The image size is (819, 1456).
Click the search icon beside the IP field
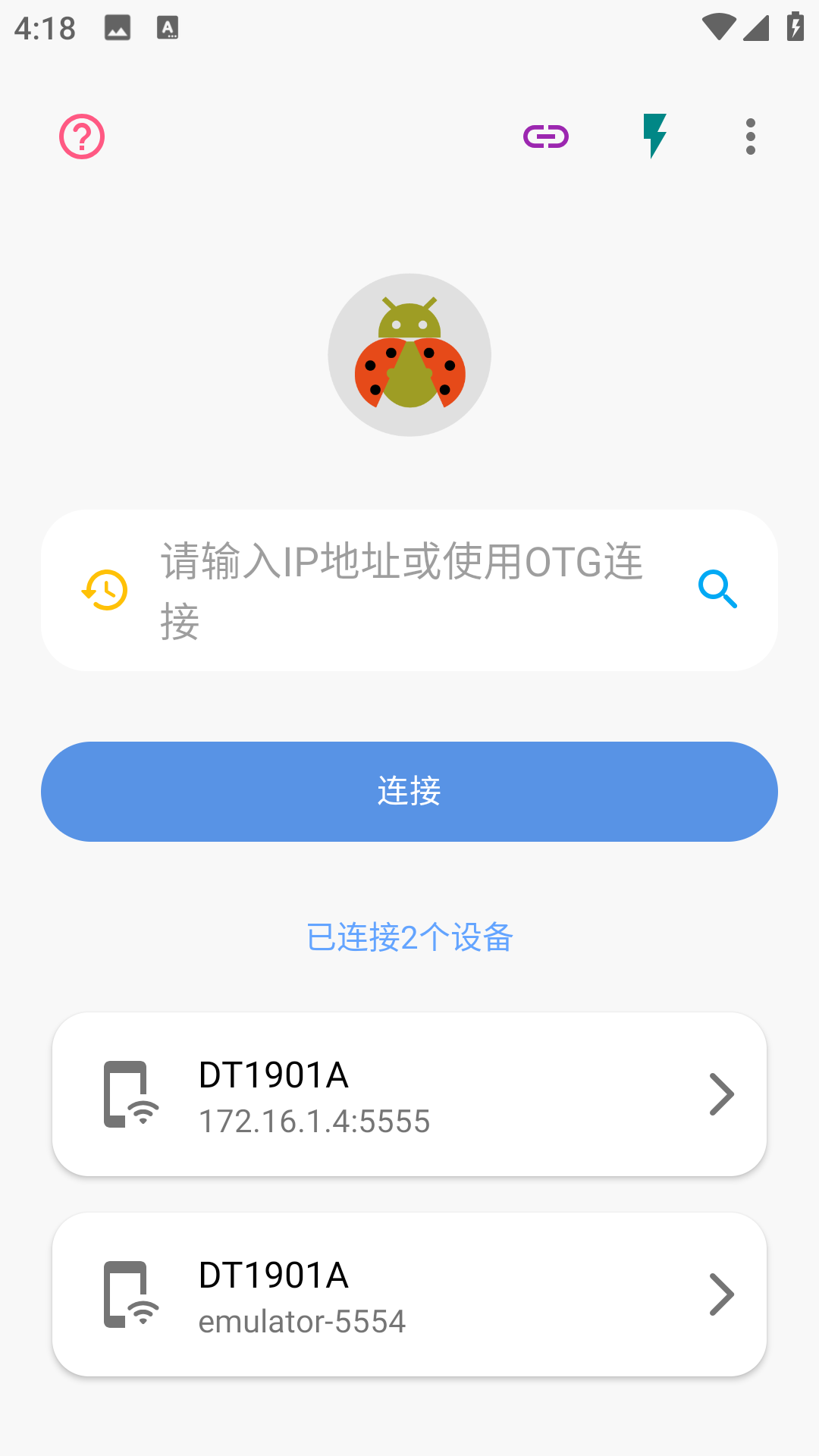tap(717, 591)
